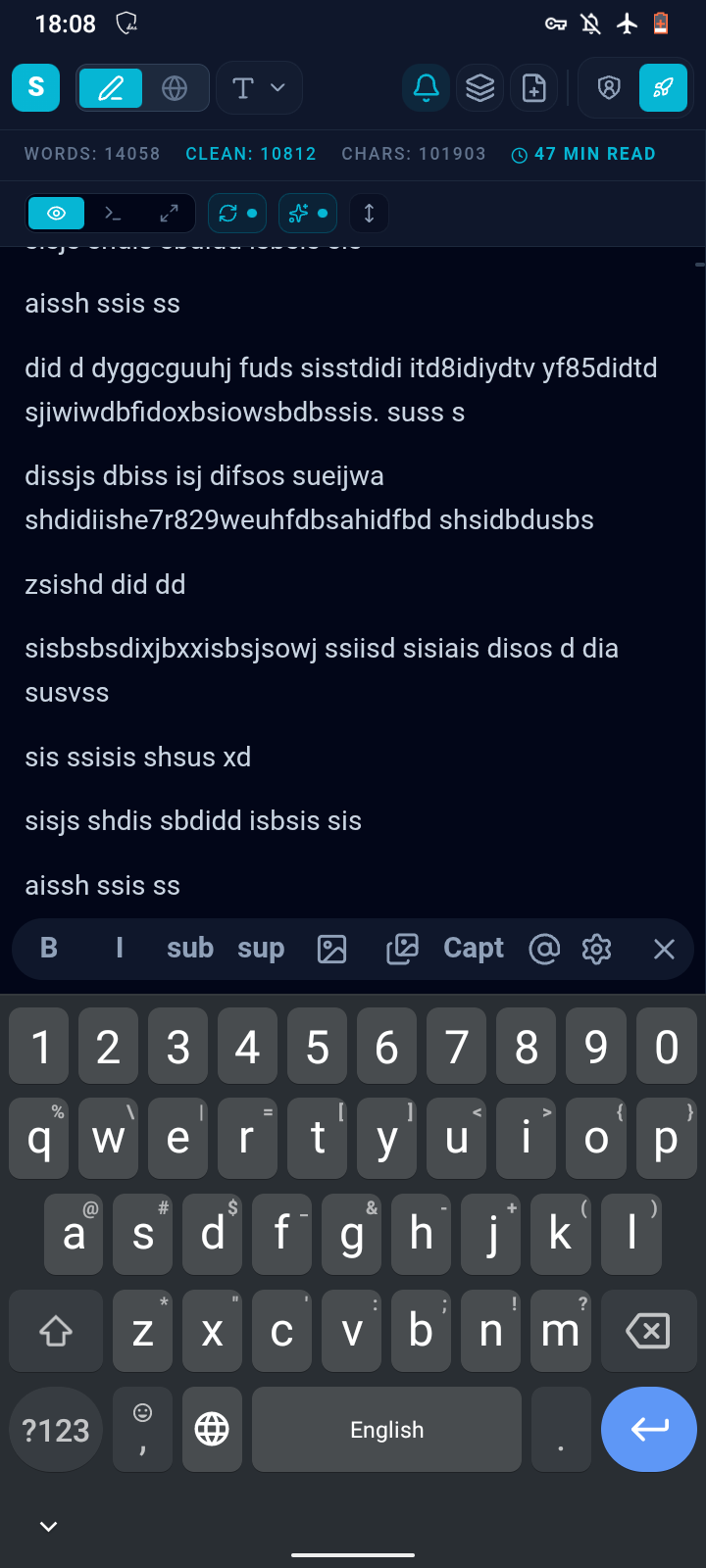The height and width of the screenshot is (1568, 706).
Task: Apply superscript formatting
Action: (x=261, y=948)
